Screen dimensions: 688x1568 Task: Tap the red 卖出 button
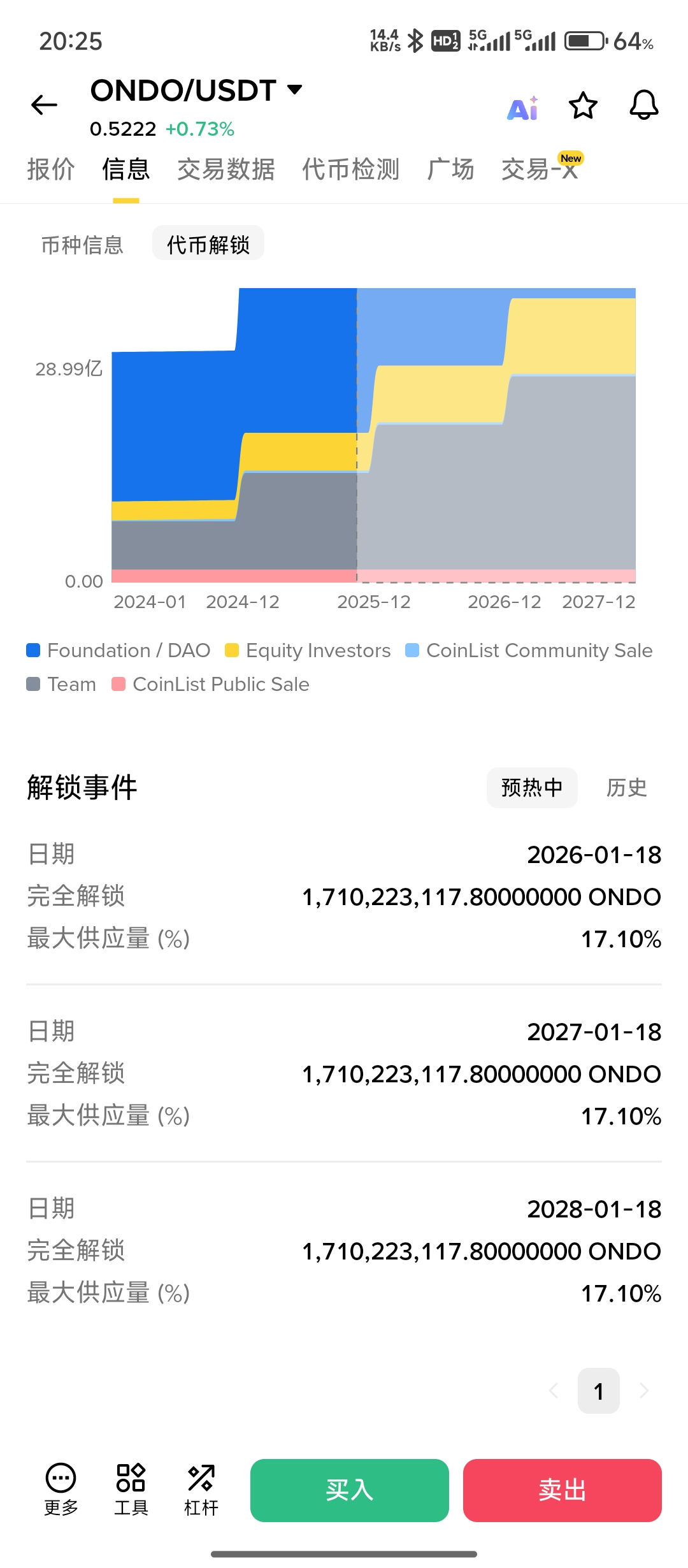562,1490
